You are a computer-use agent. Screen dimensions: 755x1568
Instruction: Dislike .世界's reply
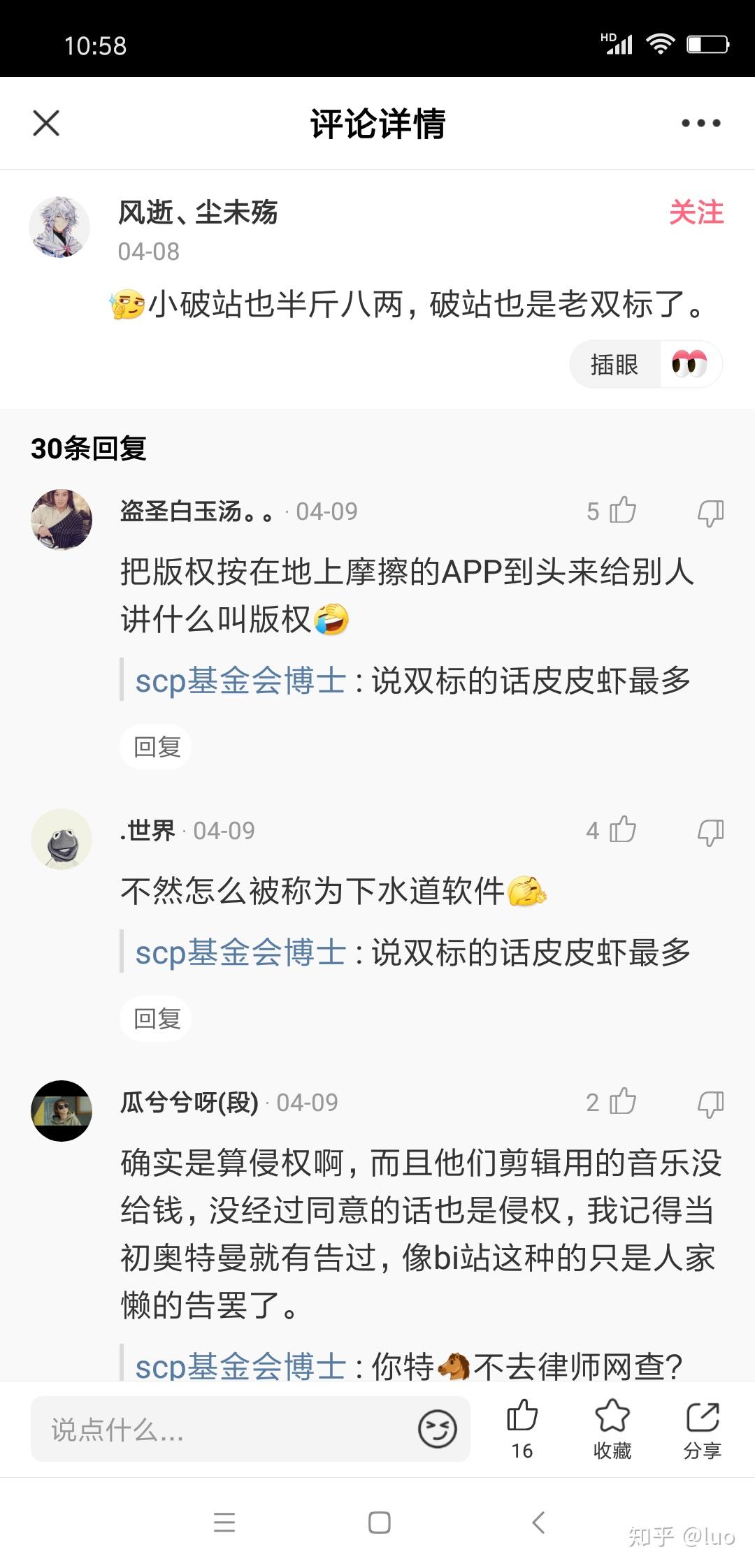[x=710, y=832]
